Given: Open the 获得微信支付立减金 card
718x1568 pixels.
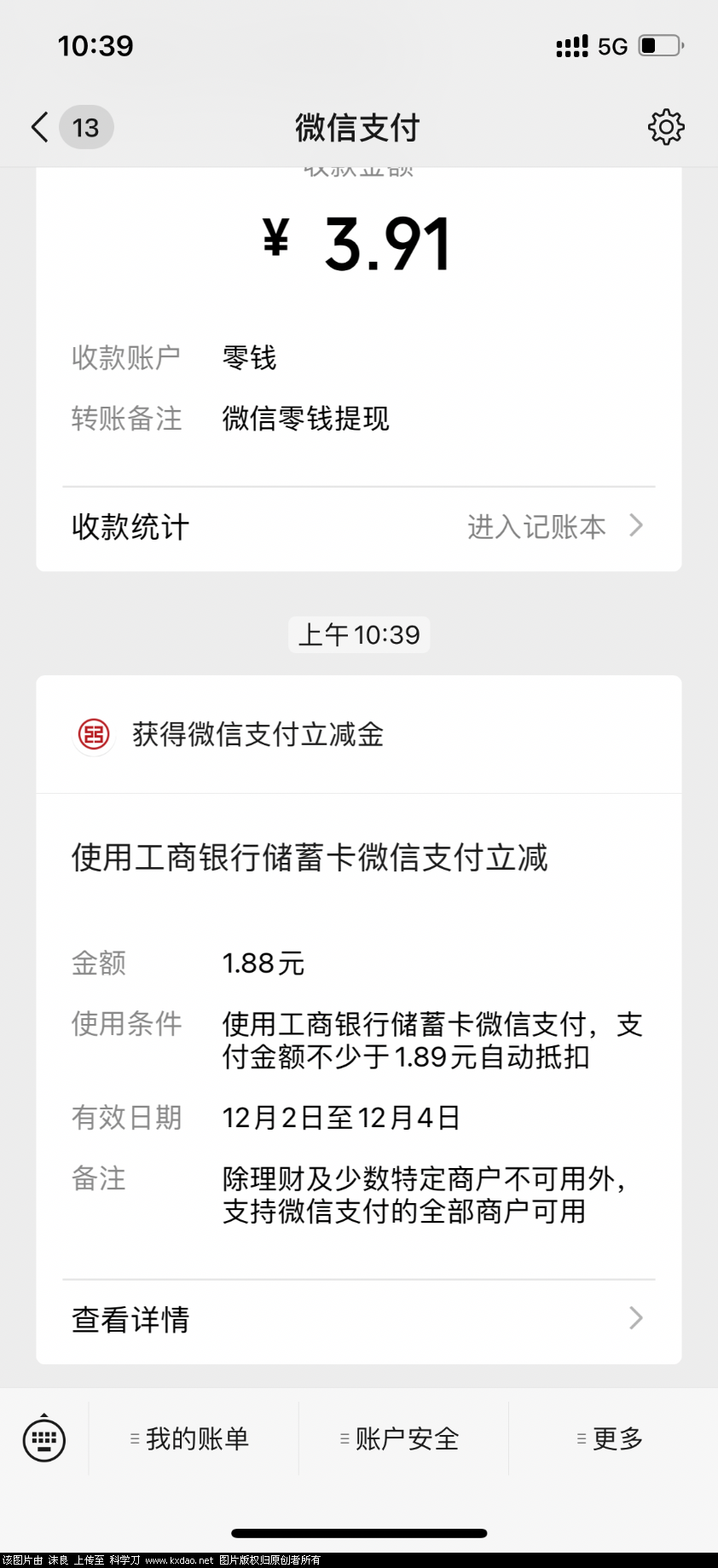Looking at the screenshot, I should 256,734.
